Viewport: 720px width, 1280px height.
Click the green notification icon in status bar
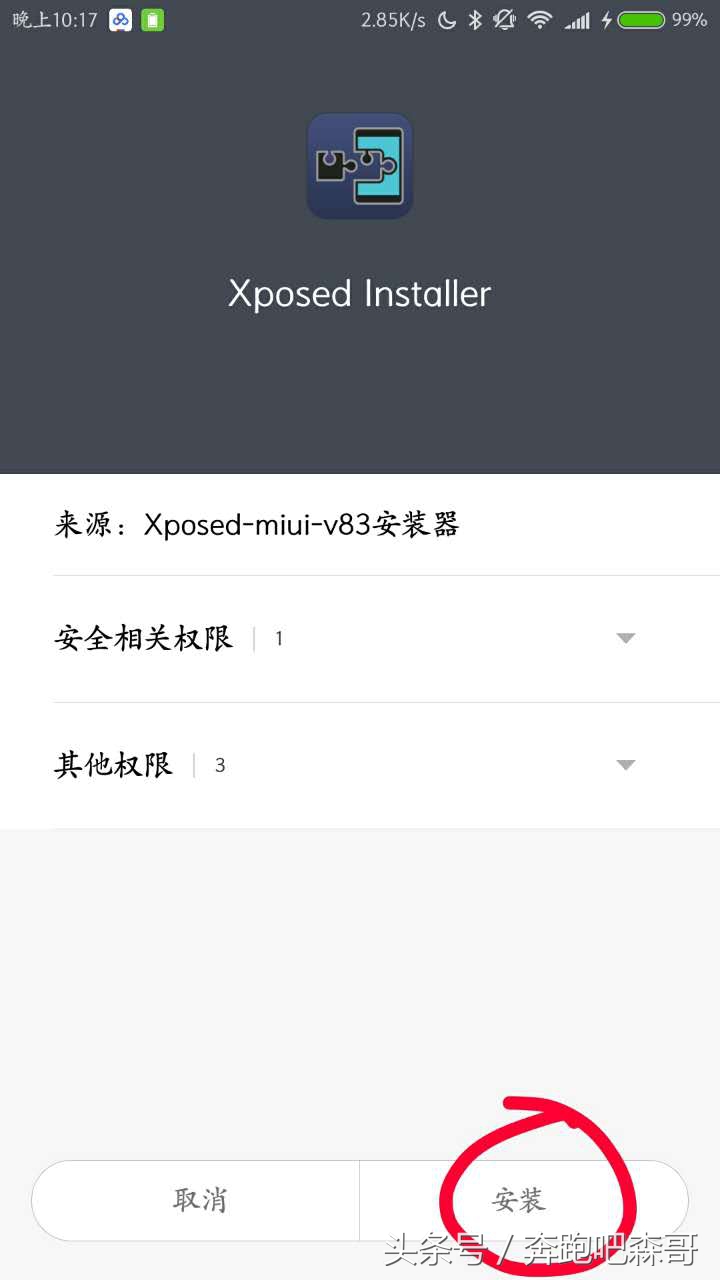[x=152, y=18]
